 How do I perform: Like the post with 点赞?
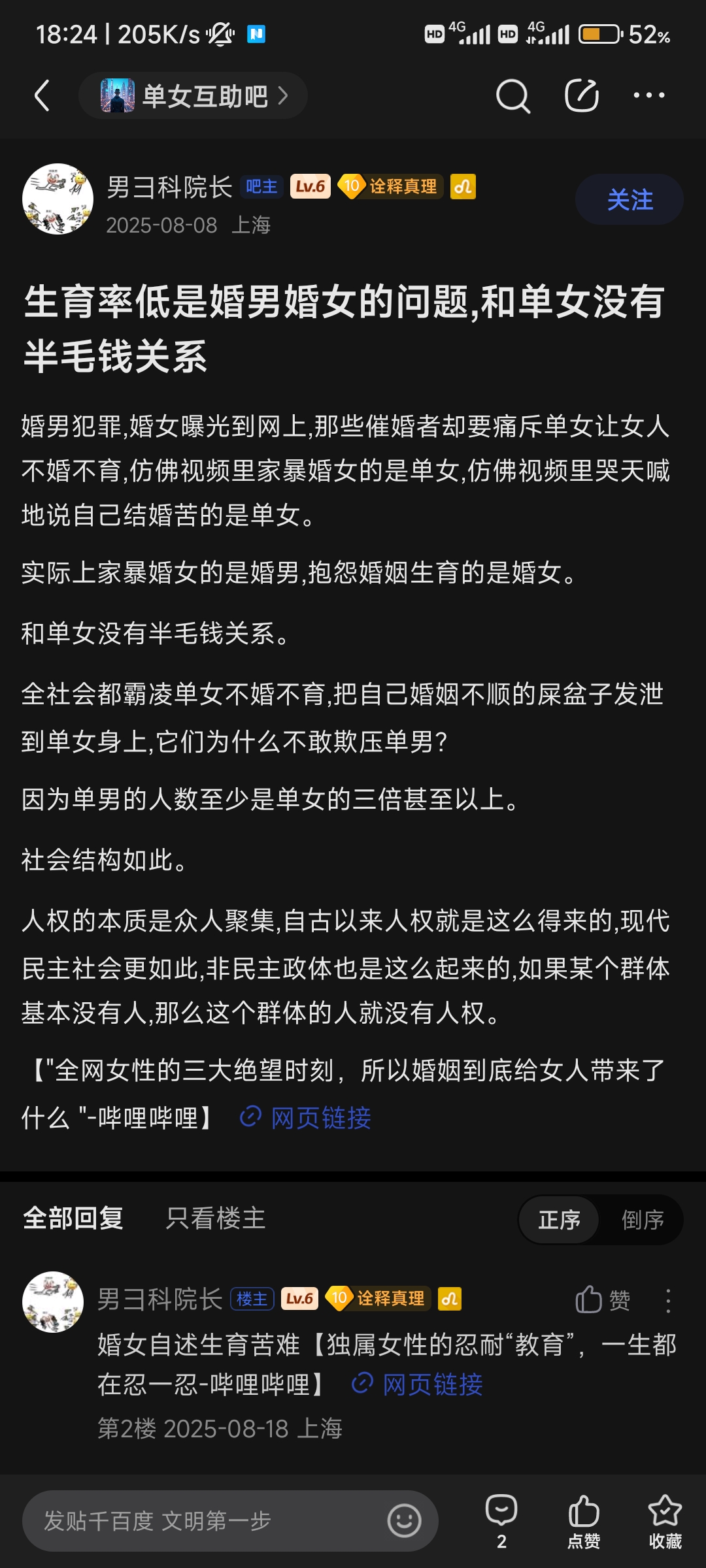[583, 1521]
